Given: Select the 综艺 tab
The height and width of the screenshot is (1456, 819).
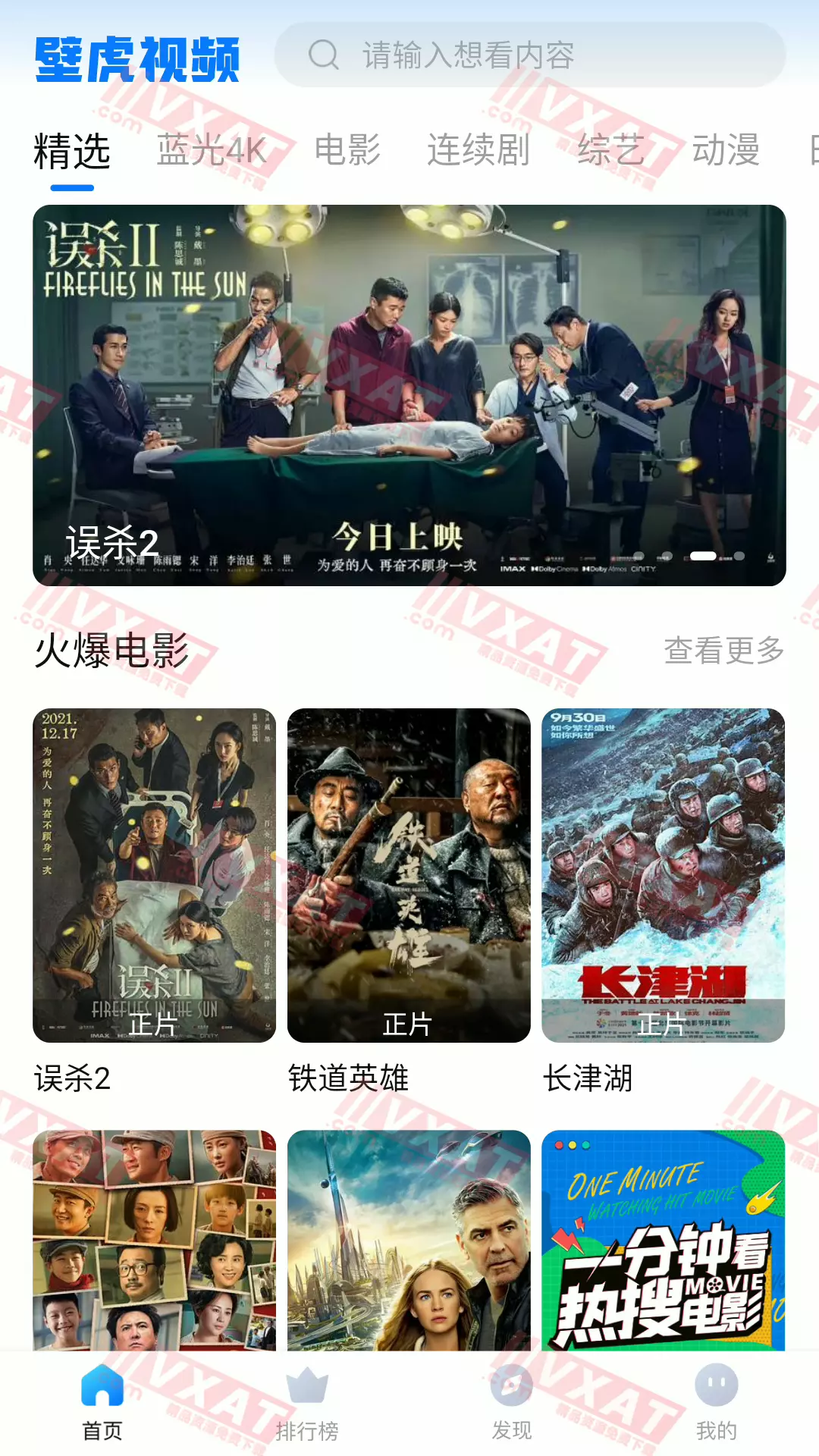Looking at the screenshot, I should click(x=610, y=150).
